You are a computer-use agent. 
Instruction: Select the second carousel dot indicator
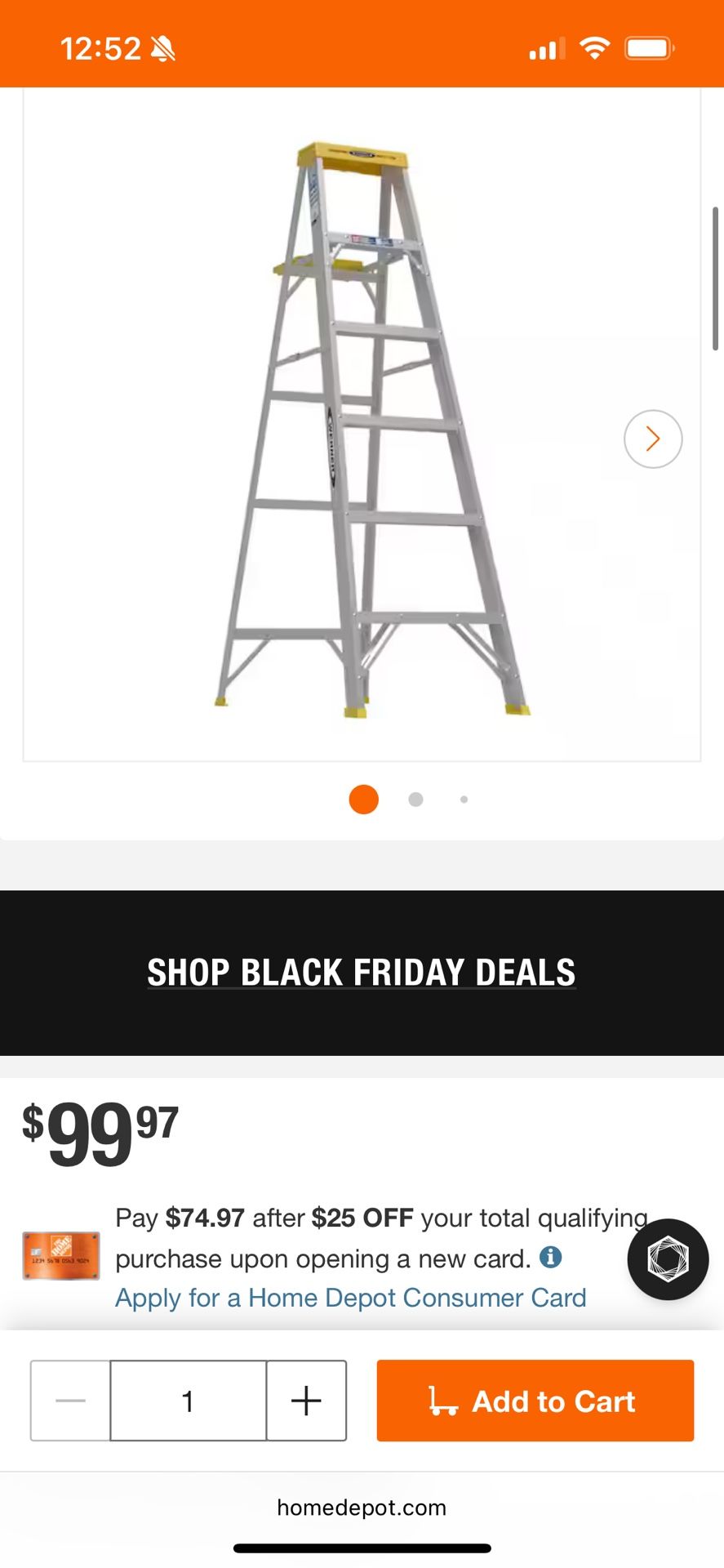[415, 799]
